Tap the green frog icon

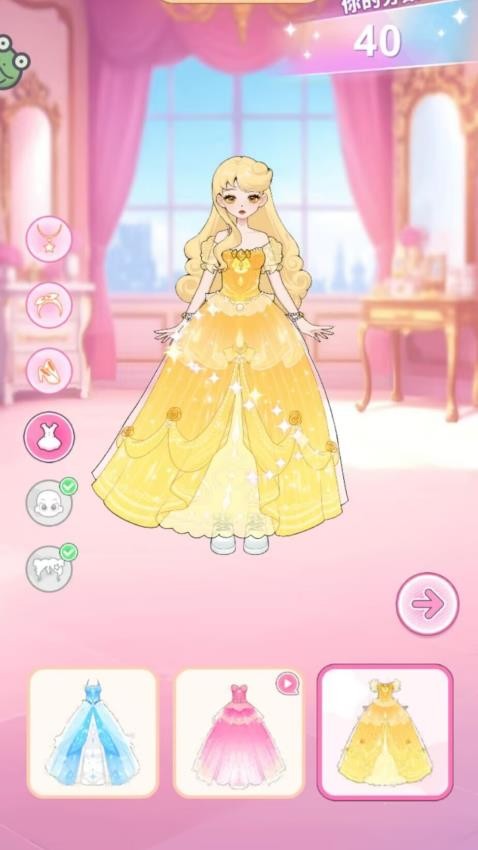coord(12,61)
